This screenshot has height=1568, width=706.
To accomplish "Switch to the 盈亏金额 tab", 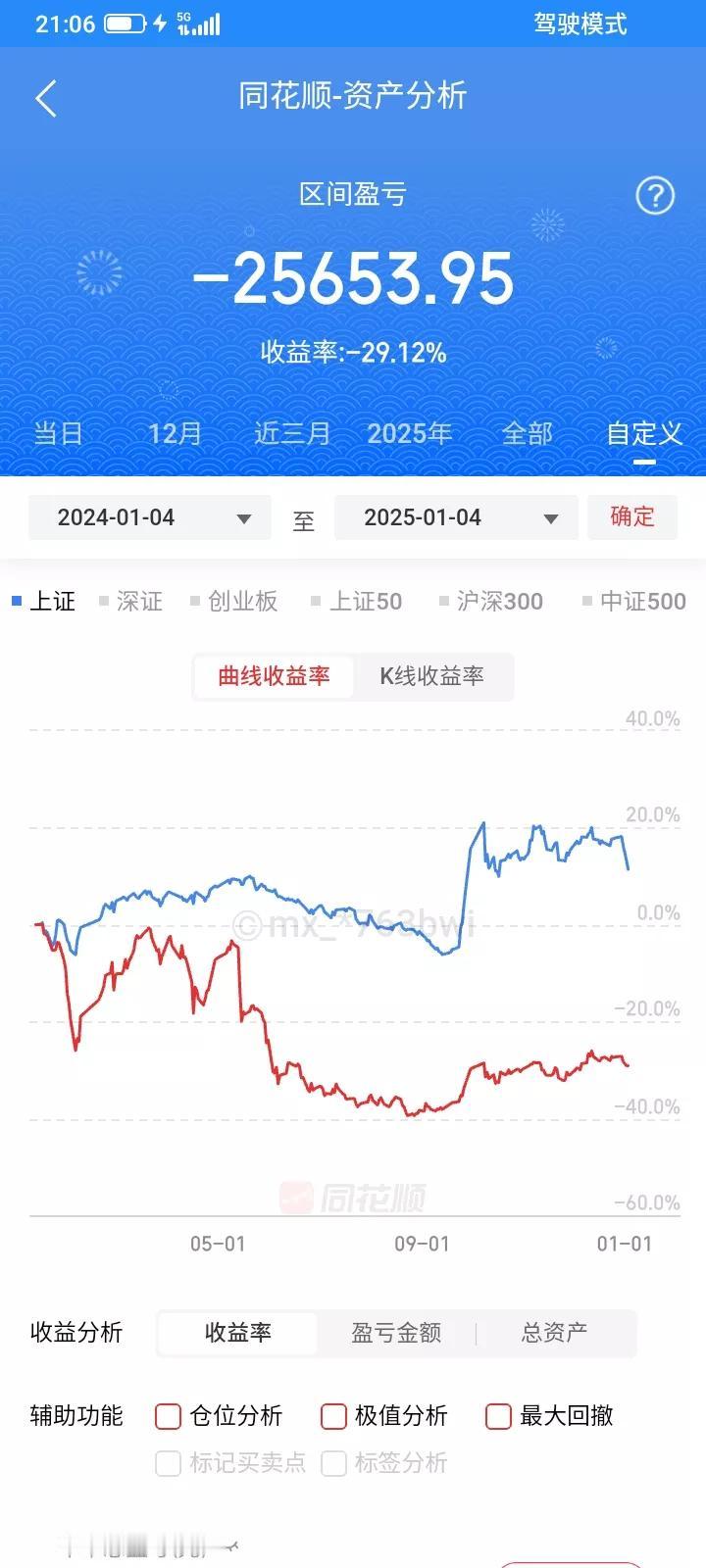I will tap(394, 1333).
